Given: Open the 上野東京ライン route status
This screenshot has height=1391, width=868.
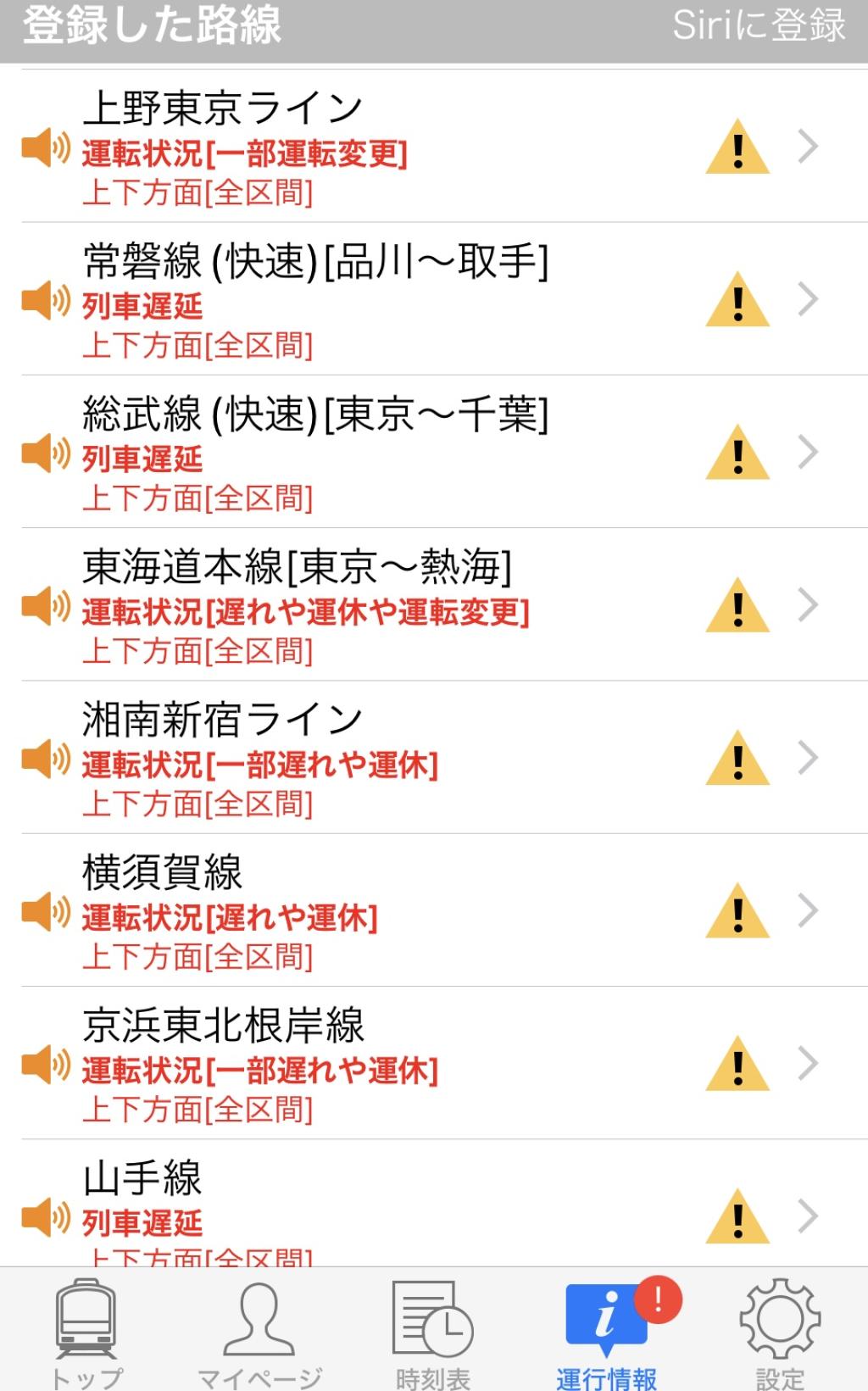Looking at the screenshot, I should coord(424,147).
